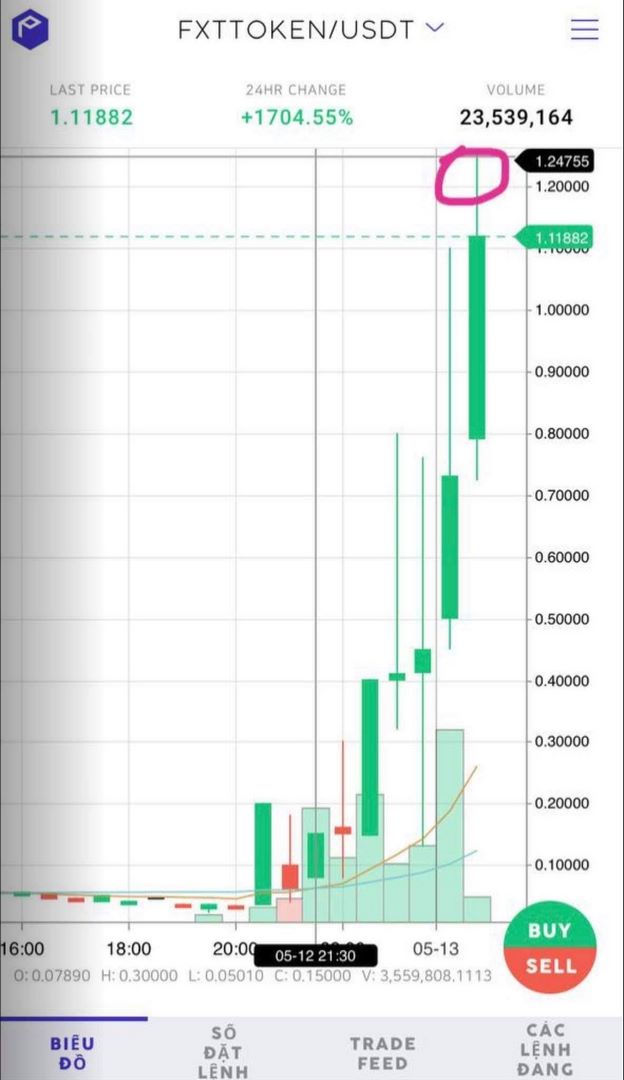Tap the green BUY button

(x=550, y=930)
